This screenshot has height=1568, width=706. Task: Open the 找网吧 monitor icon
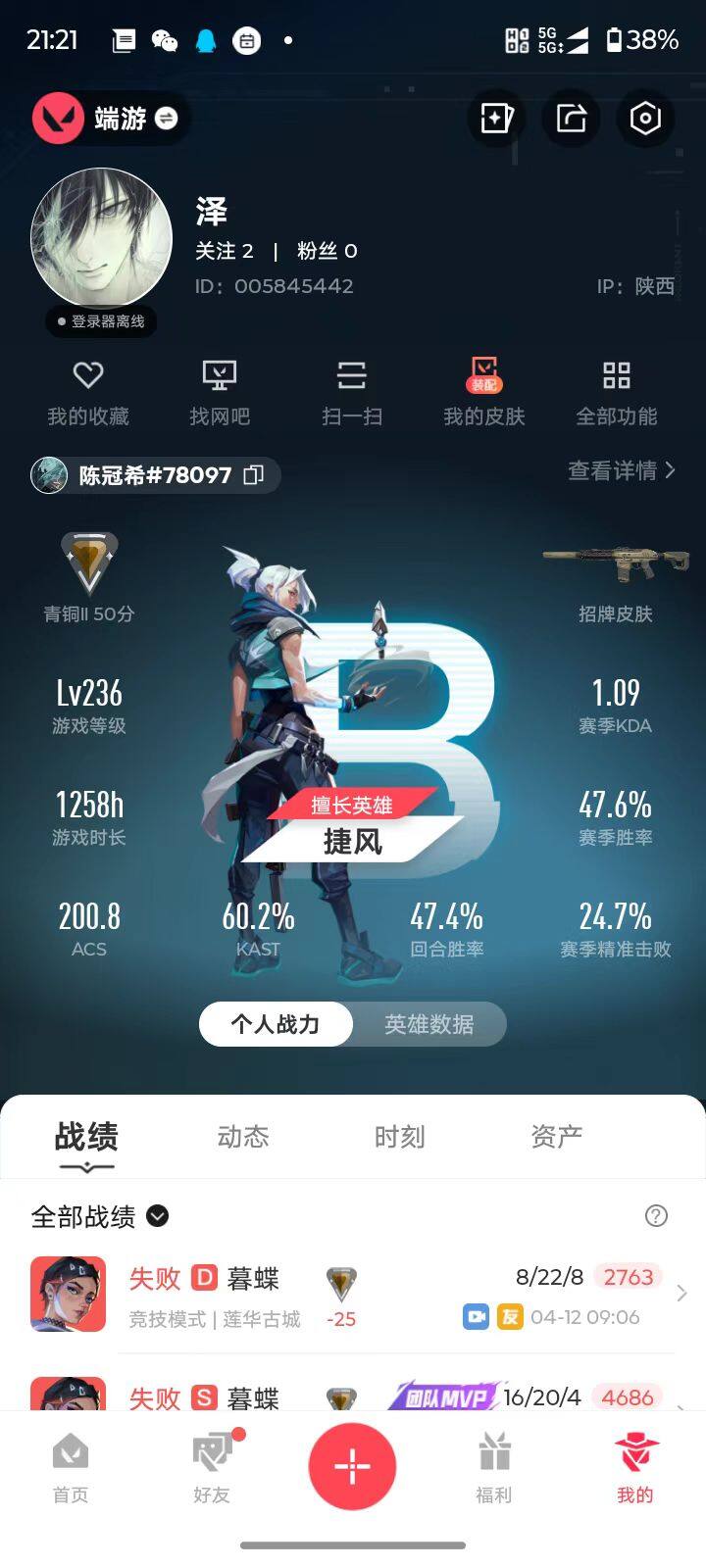pos(220,375)
